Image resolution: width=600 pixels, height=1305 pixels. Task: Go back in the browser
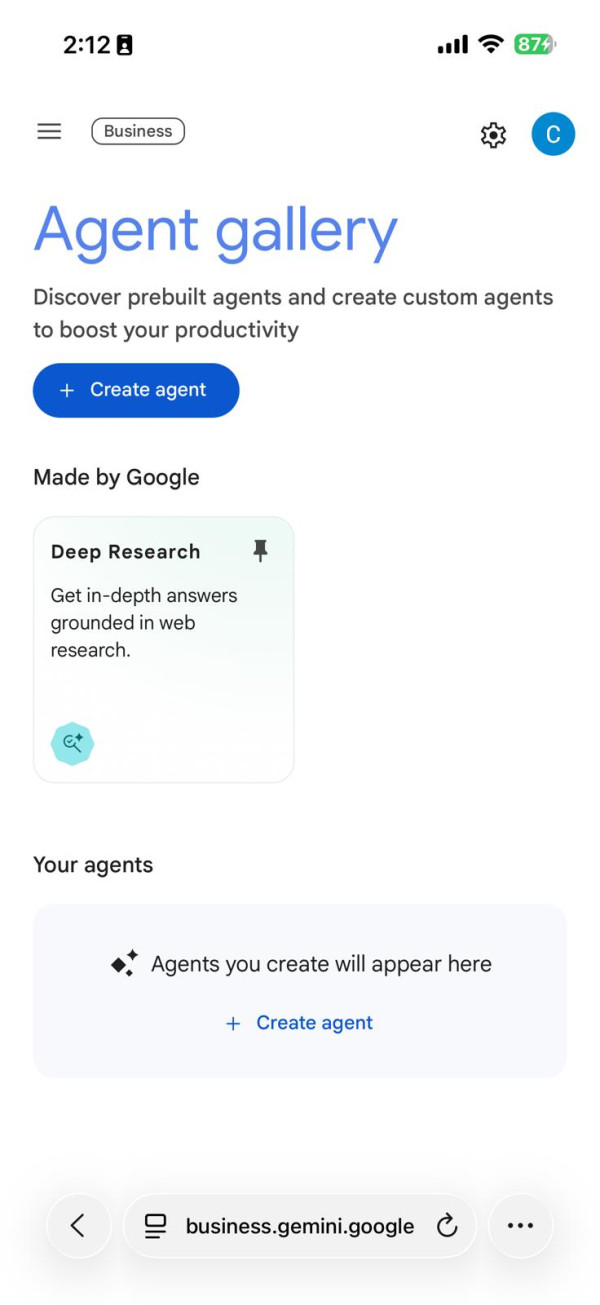(x=78, y=1226)
